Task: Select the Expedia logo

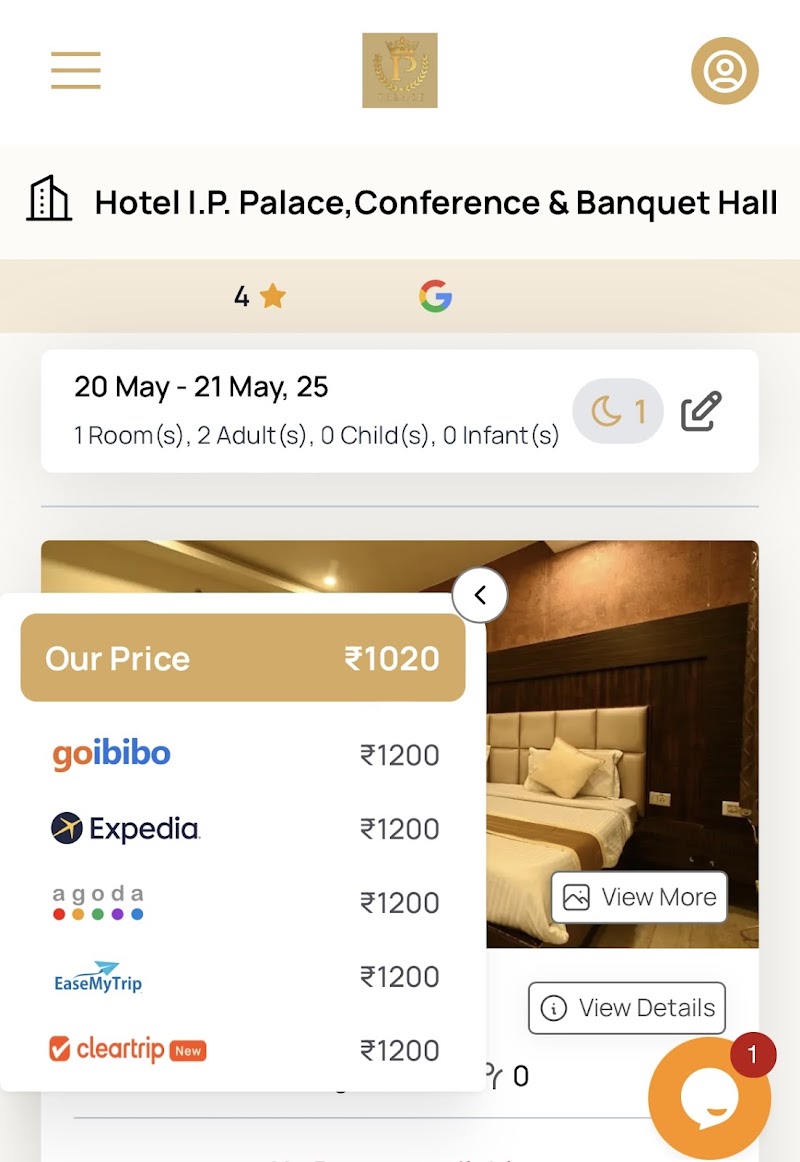Action: coord(125,828)
